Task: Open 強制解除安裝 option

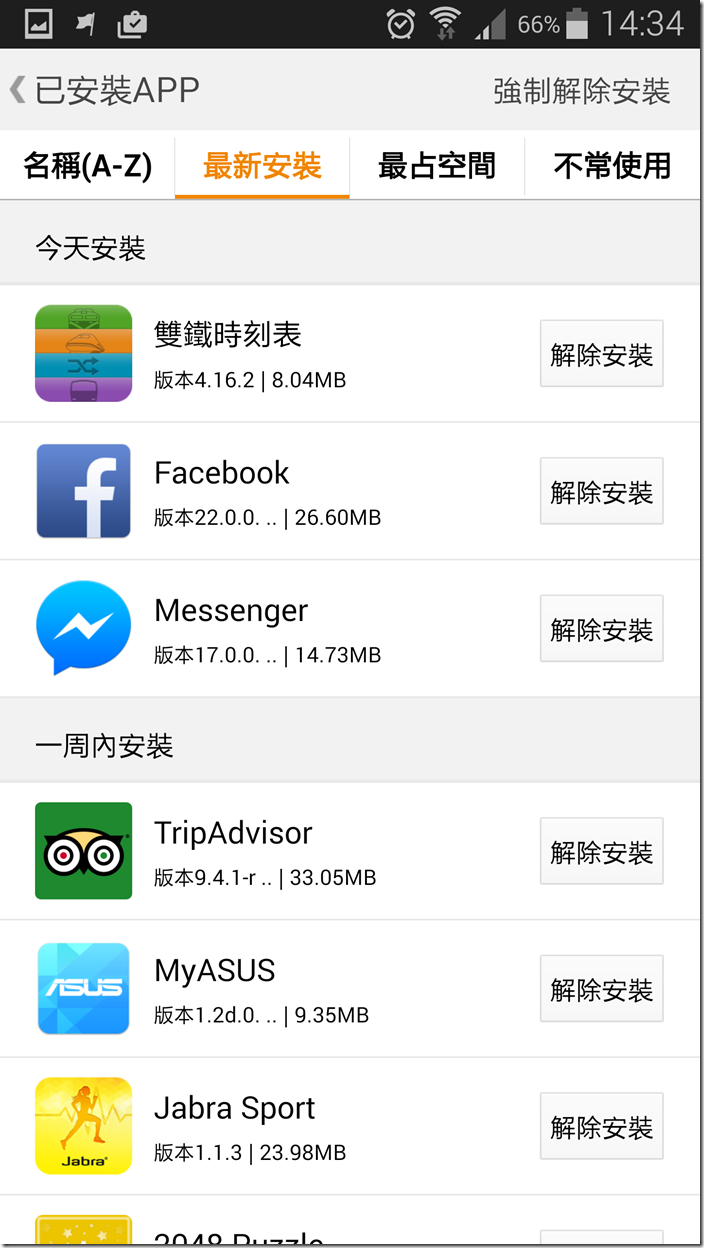Action: point(581,91)
